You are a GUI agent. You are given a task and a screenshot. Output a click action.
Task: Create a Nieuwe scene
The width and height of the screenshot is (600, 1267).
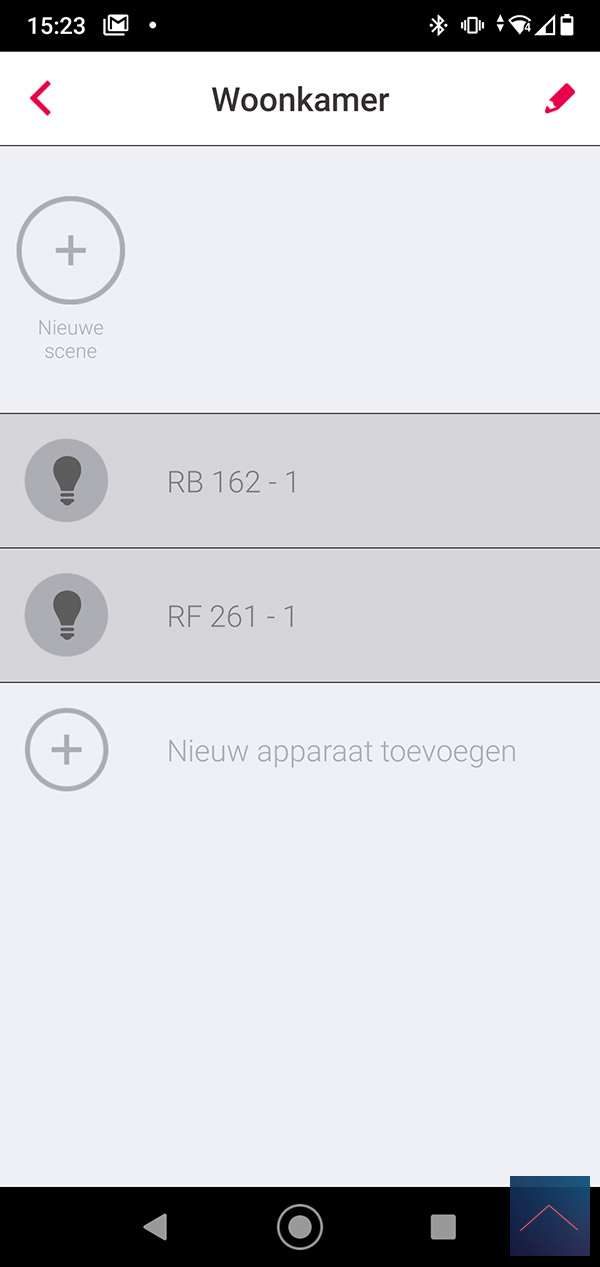pos(71,251)
